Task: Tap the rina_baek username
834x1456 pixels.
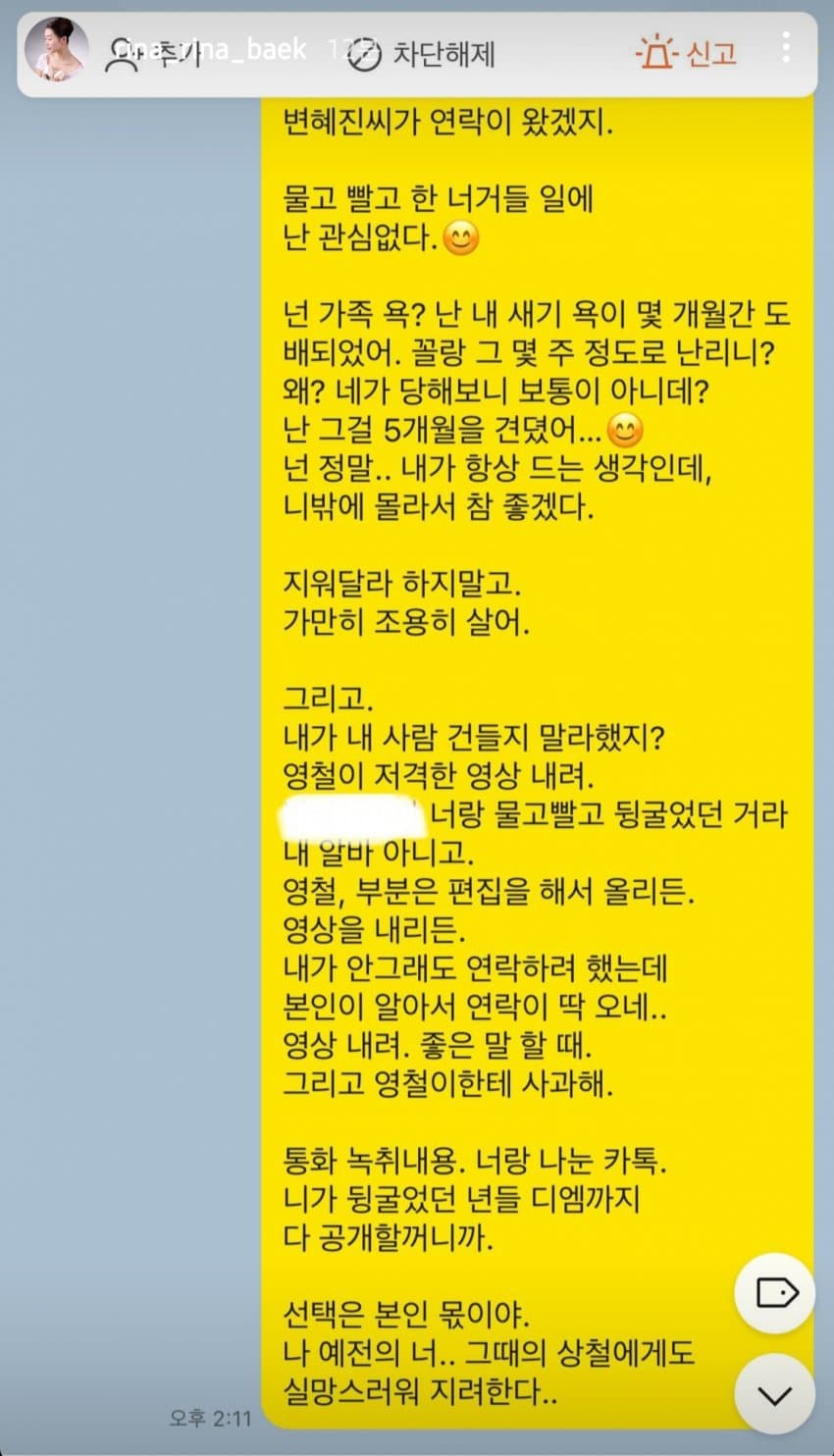Action: tap(211, 49)
